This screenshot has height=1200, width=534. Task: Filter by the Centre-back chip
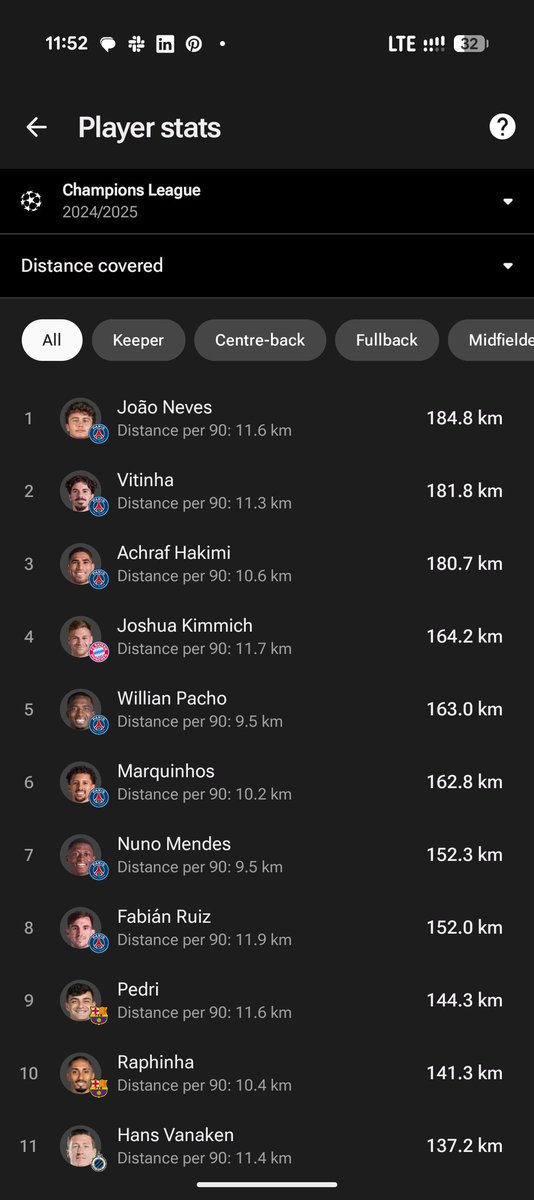pyautogui.click(x=260, y=340)
